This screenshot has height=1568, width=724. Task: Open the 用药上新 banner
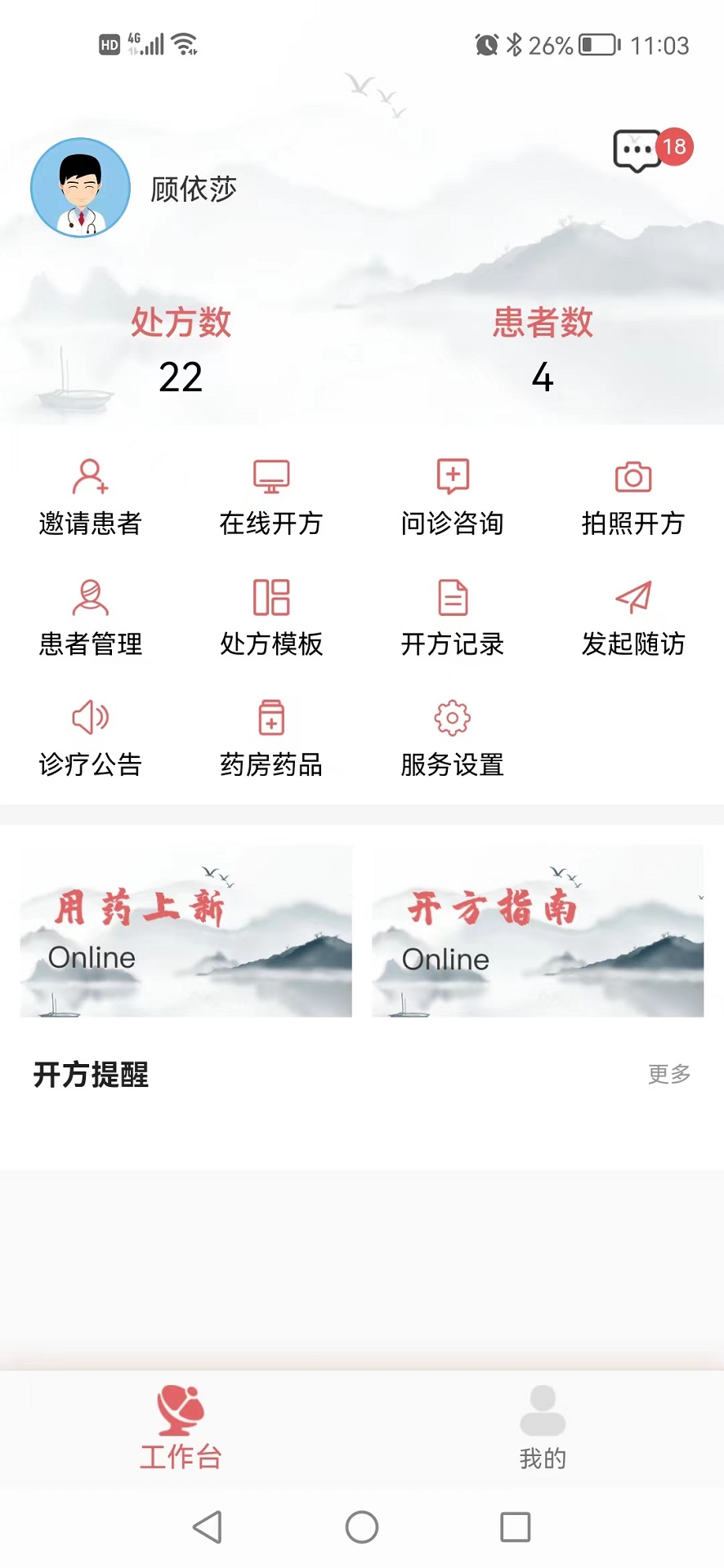pos(185,931)
